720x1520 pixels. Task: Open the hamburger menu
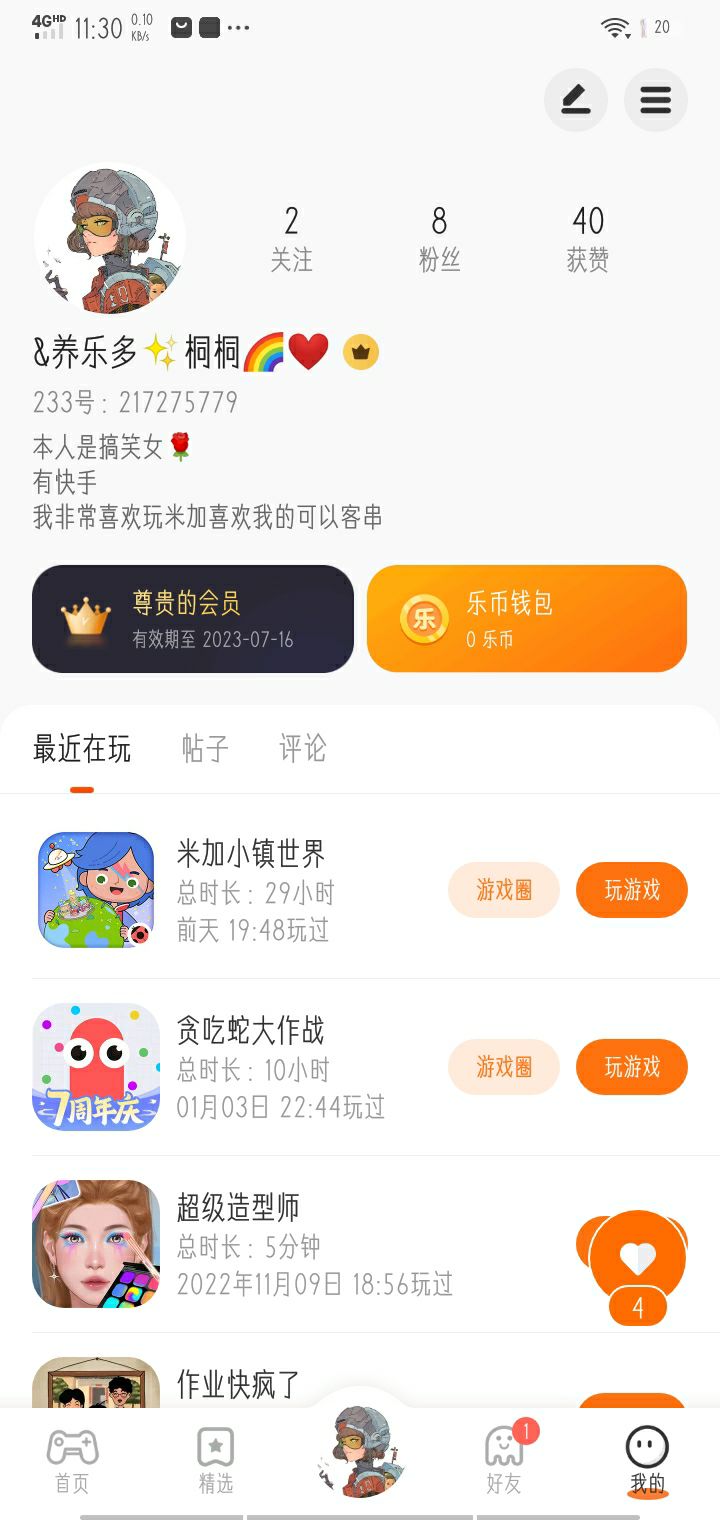655,100
